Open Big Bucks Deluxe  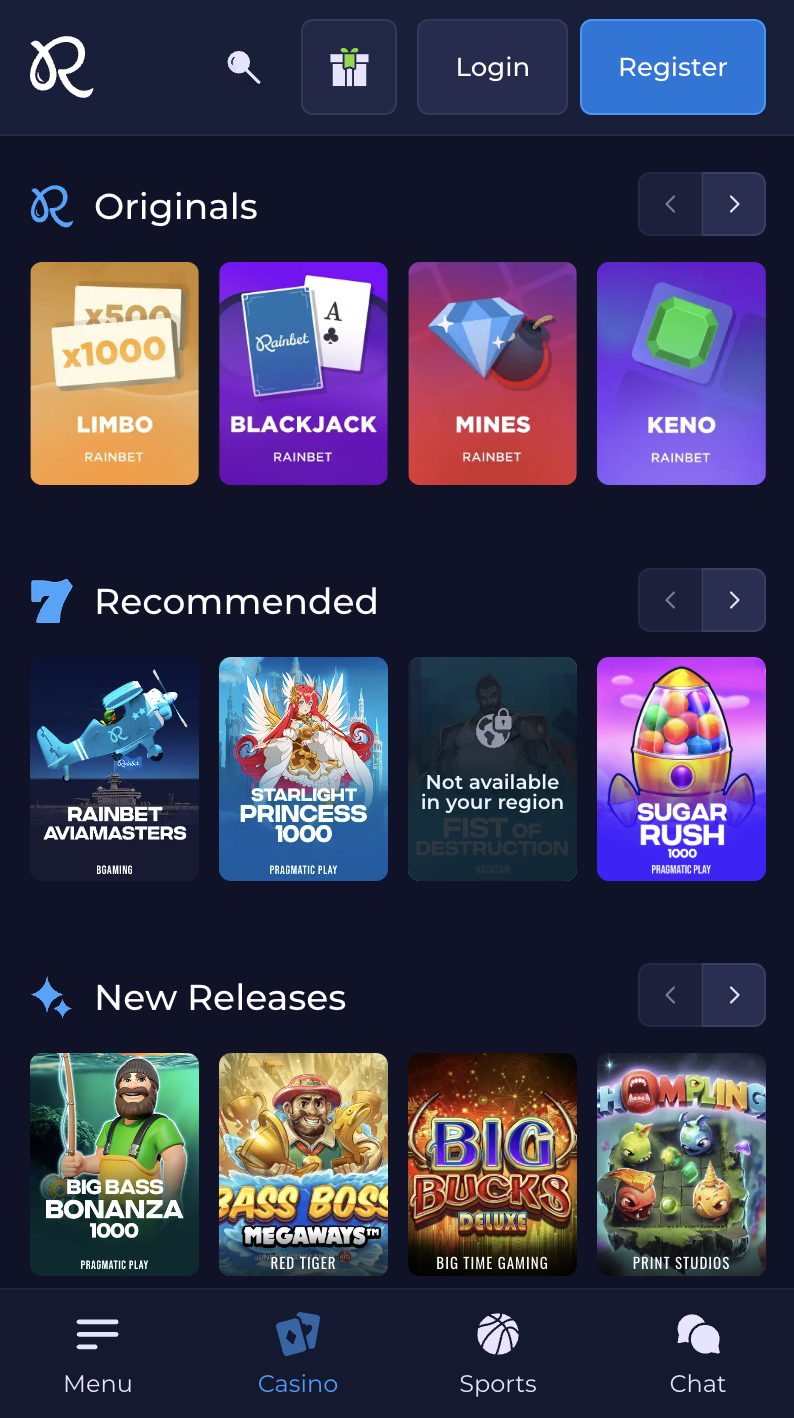point(492,1164)
